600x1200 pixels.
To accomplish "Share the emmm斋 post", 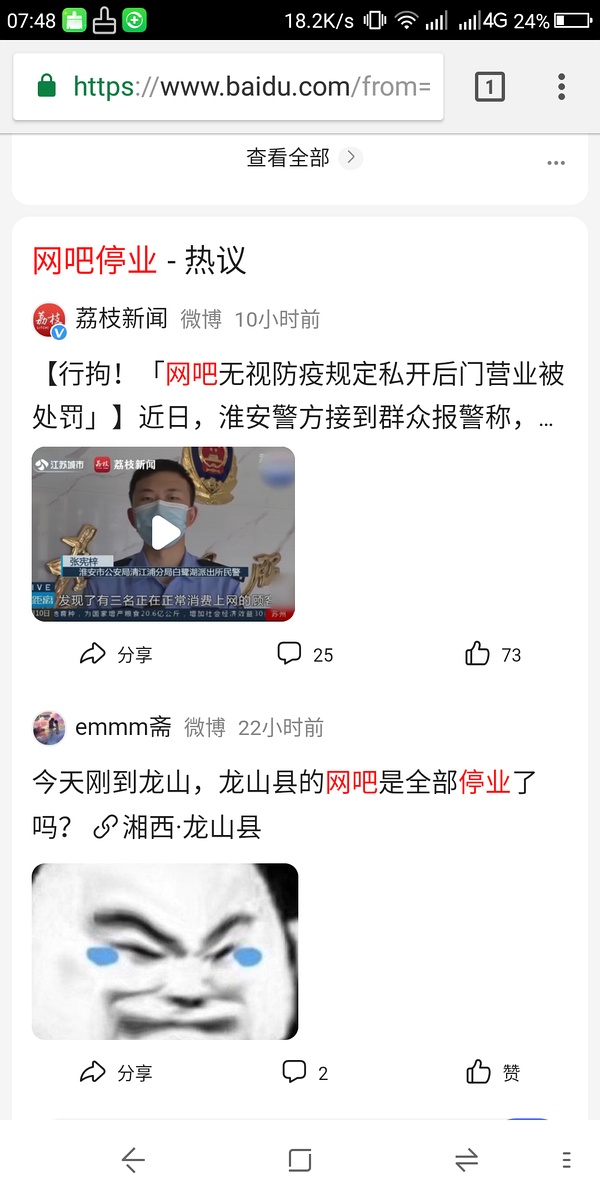I will (x=116, y=1072).
